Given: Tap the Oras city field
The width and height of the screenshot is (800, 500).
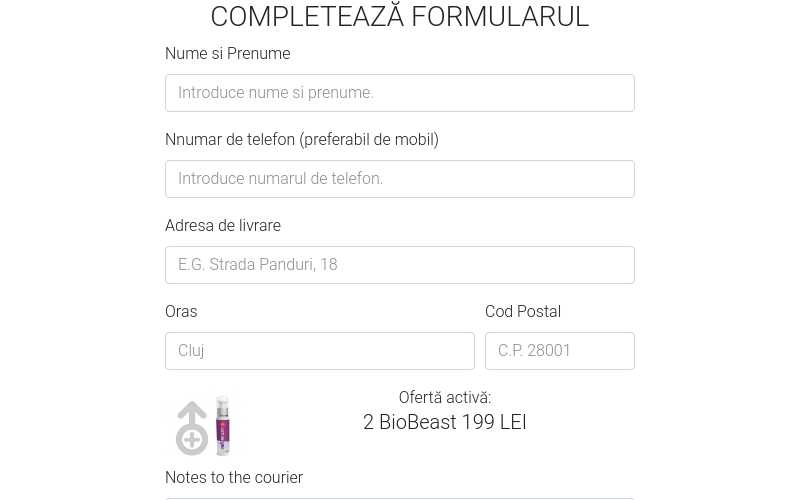Looking at the screenshot, I should coord(319,351).
